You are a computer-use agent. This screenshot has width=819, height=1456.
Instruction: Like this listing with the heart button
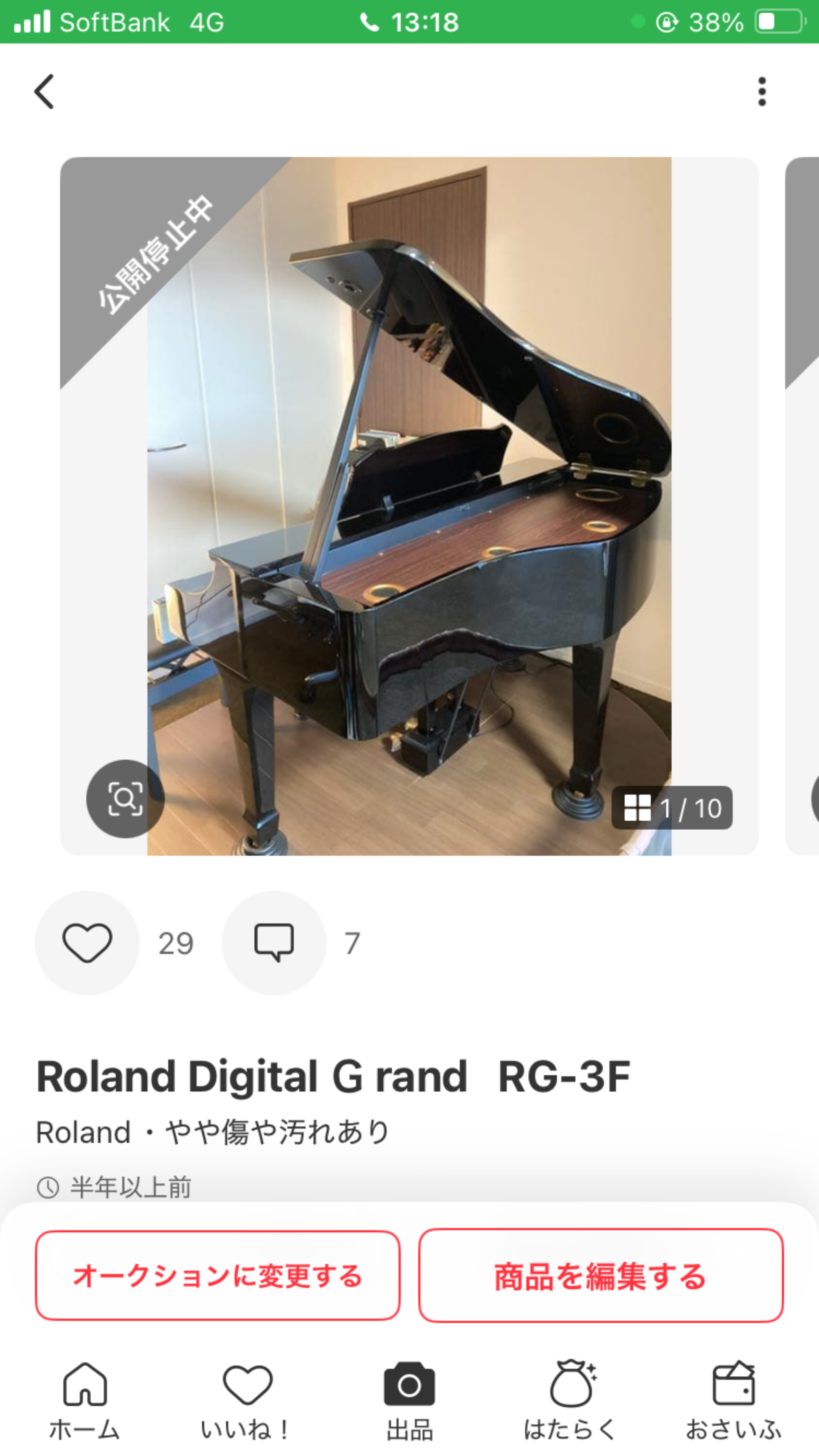(87, 943)
